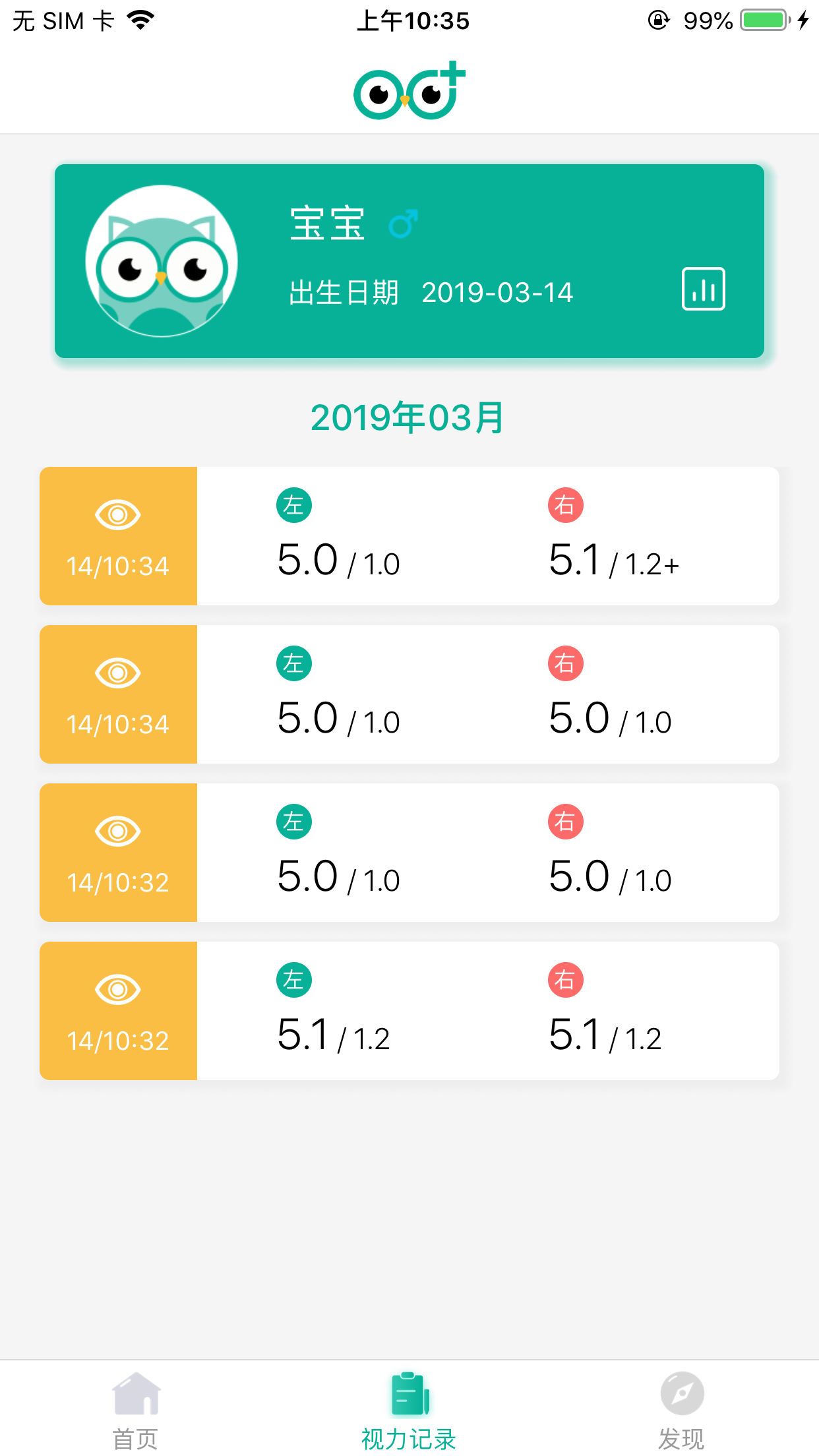Screen dimensions: 819x1456
Task: Toggle the 右 badge on the 5.1/1.2+ record
Action: (566, 505)
